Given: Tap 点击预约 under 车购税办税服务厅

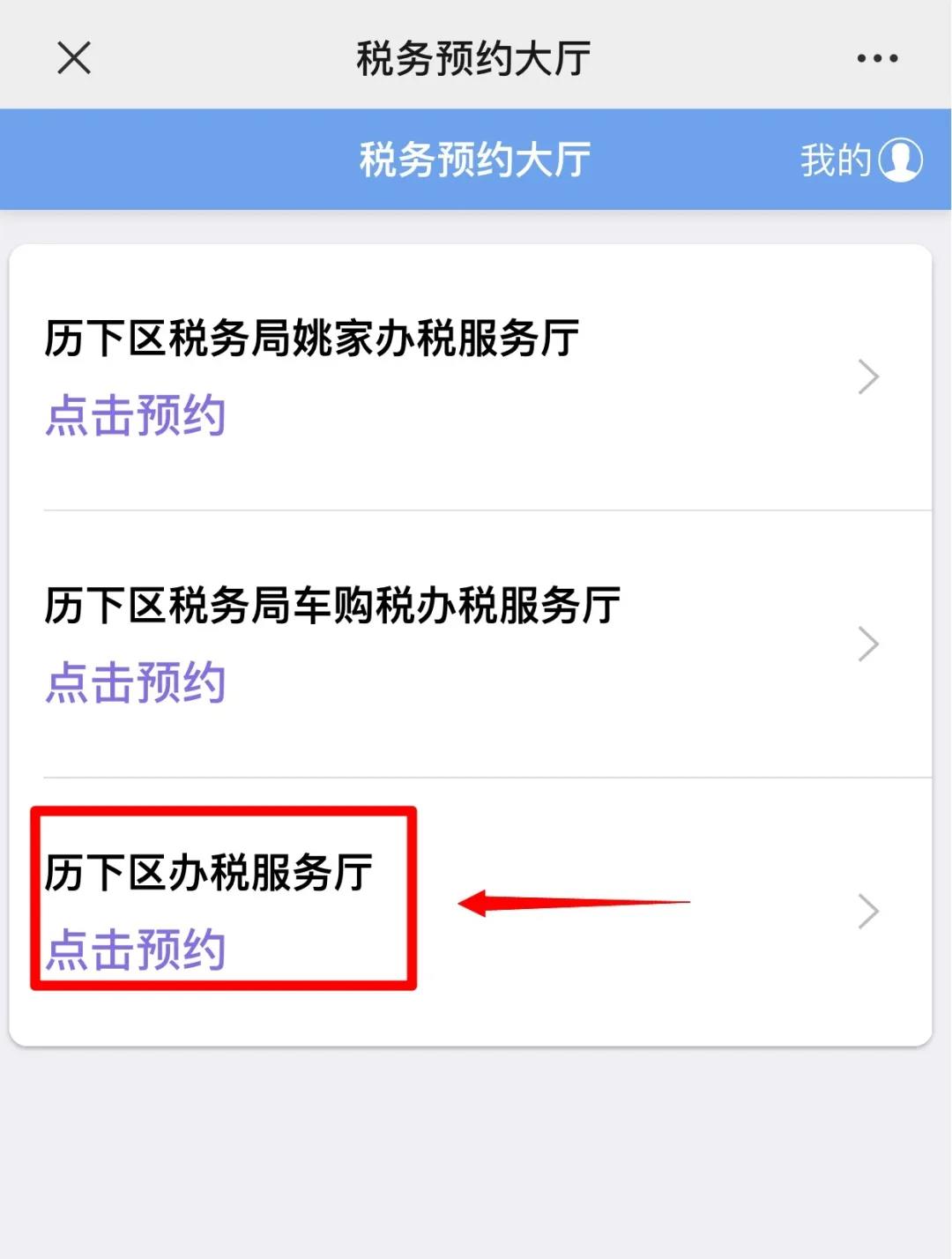Looking at the screenshot, I should (136, 683).
